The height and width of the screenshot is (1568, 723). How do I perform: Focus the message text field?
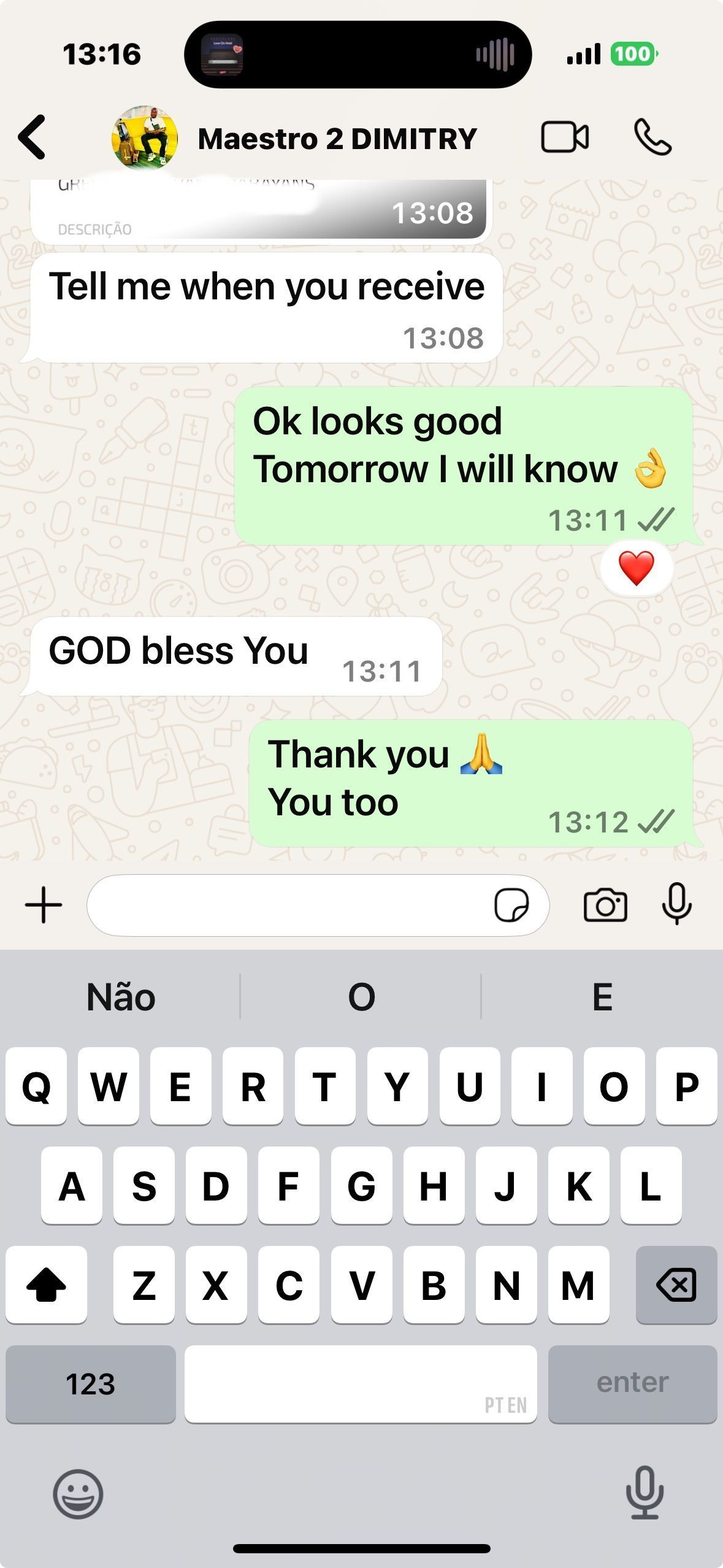pos(288,905)
